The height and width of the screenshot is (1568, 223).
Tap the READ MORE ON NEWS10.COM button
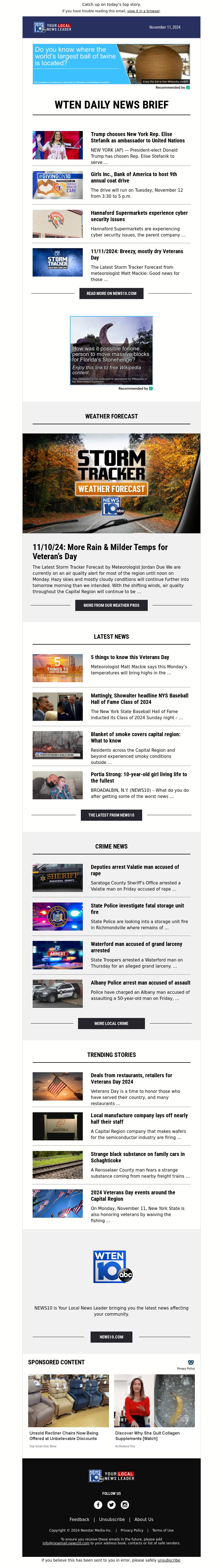(x=111, y=294)
